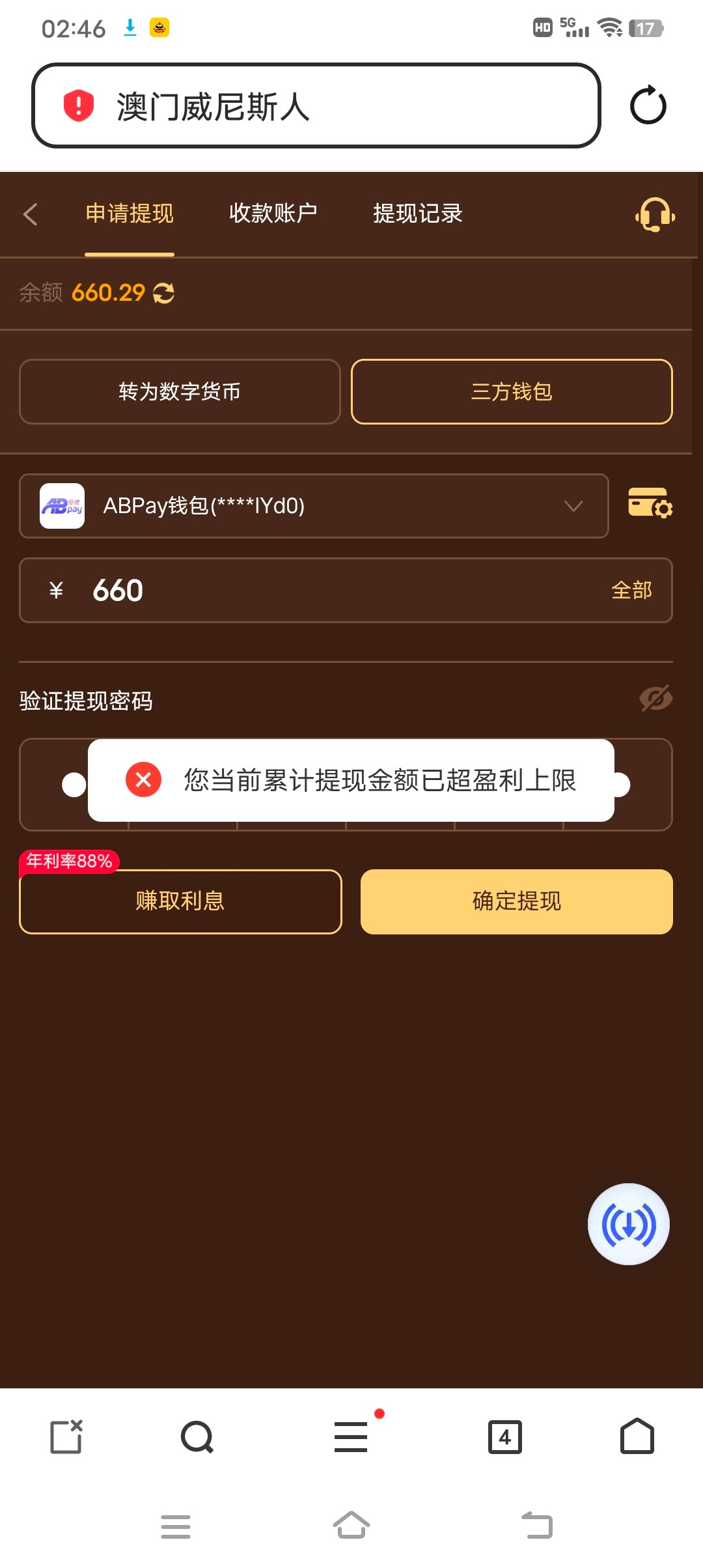Open the browser tabs switcher

tap(505, 1437)
